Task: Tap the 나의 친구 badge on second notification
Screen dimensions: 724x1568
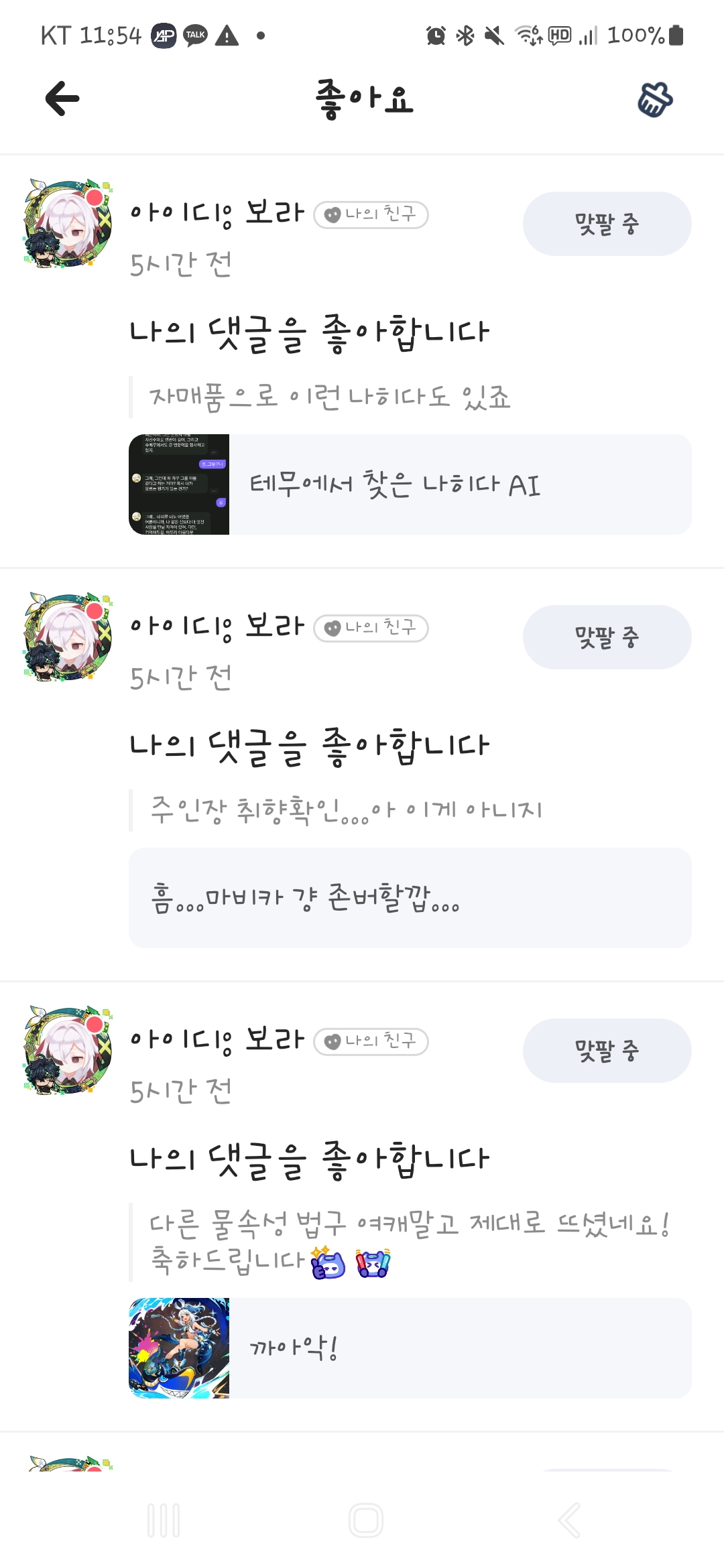Action: tap(371, 628)
